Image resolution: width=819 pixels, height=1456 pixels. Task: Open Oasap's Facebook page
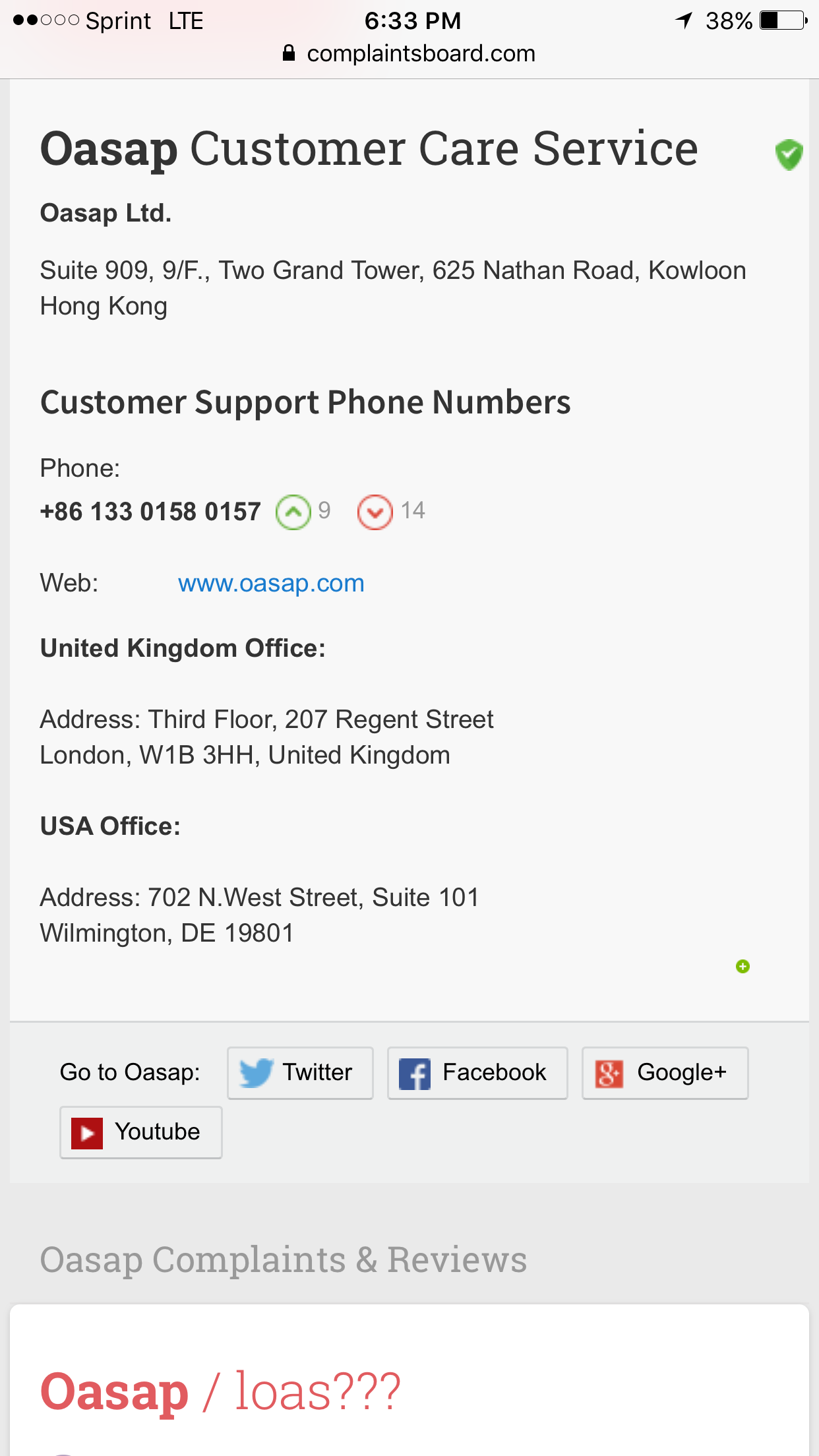[477, 1073]
